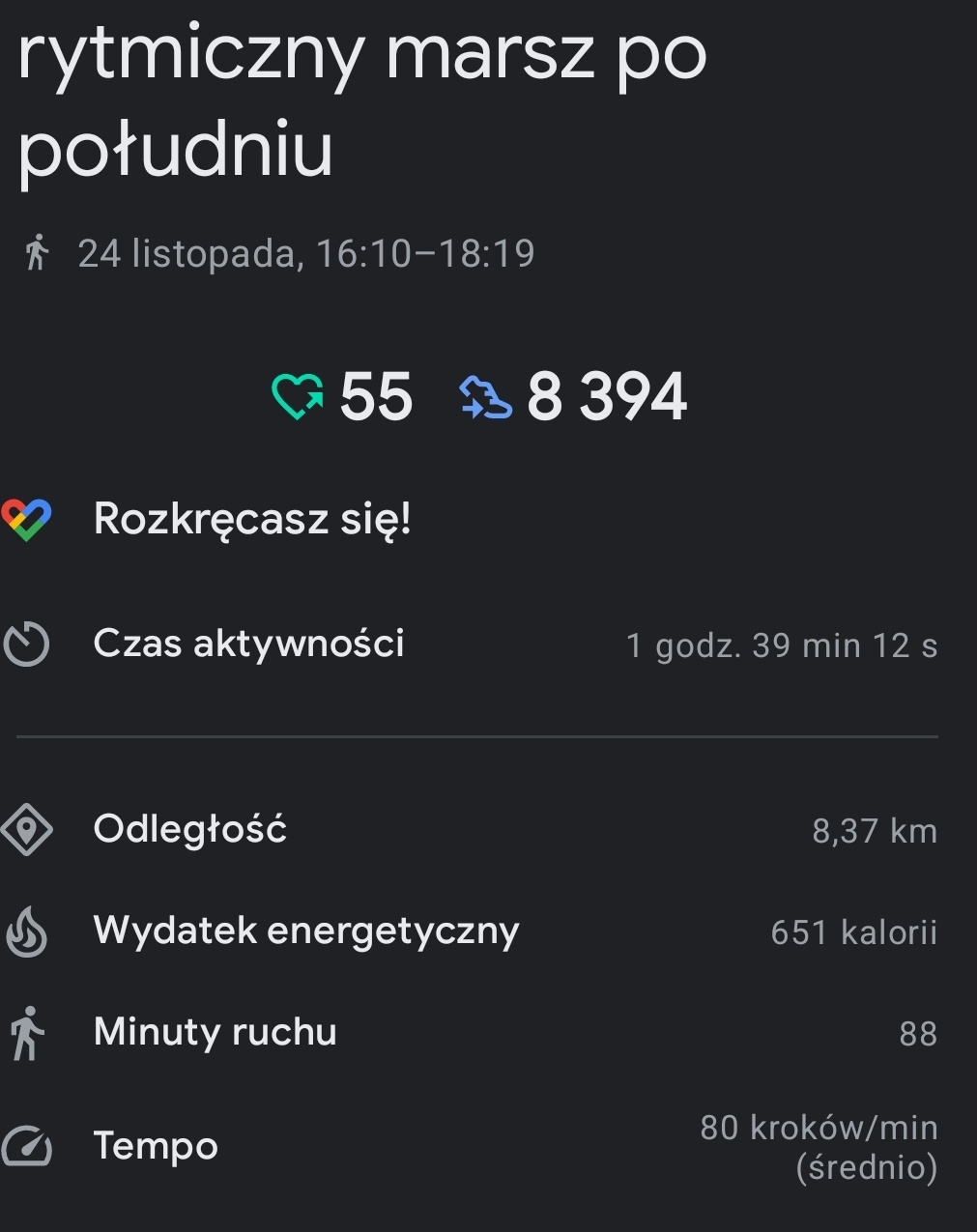Click the Google Fit heart logo
Viewport: 977px width, 1232px height.
(x=29, y=518)
